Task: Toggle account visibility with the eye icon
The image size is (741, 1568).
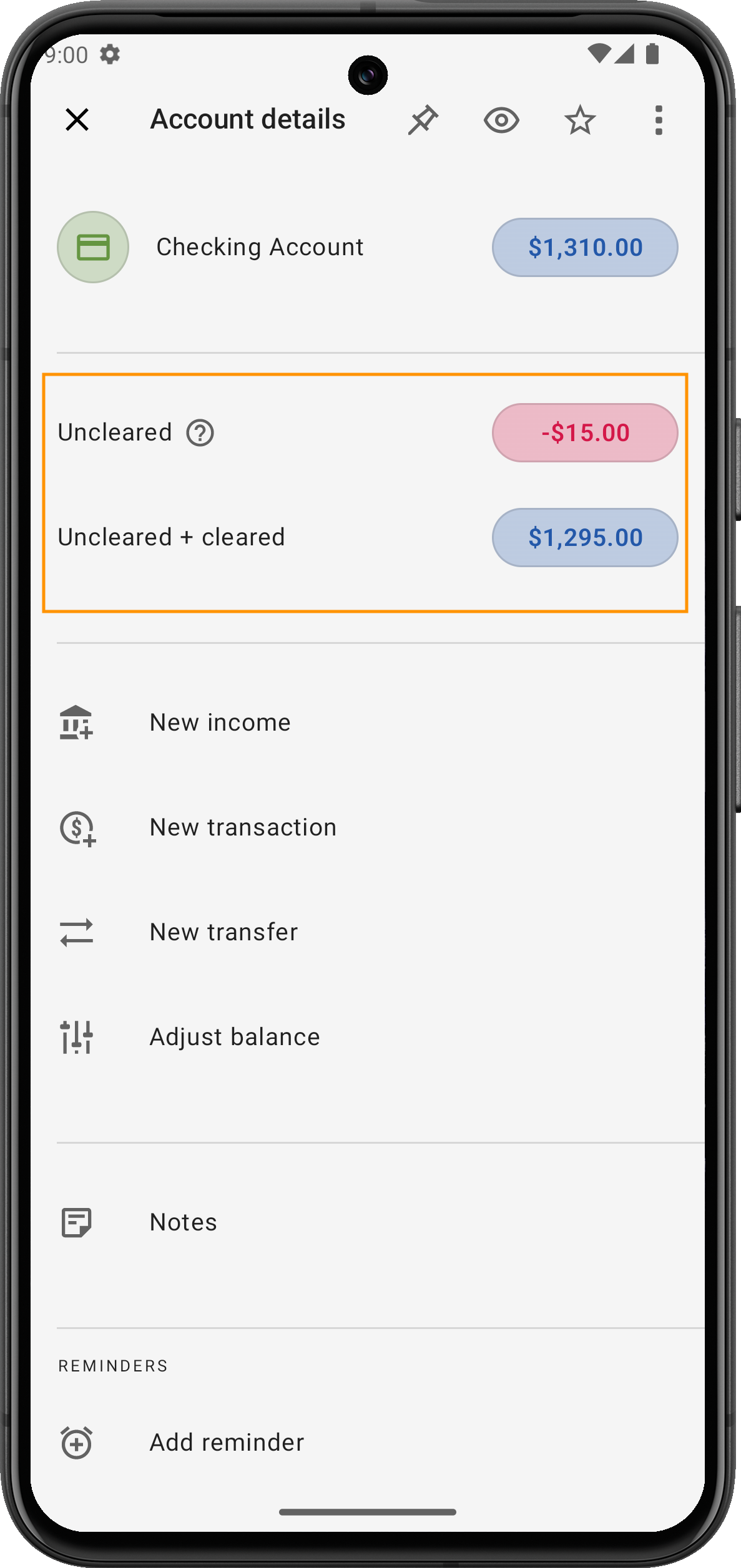Action: click(x=501, y=120)
